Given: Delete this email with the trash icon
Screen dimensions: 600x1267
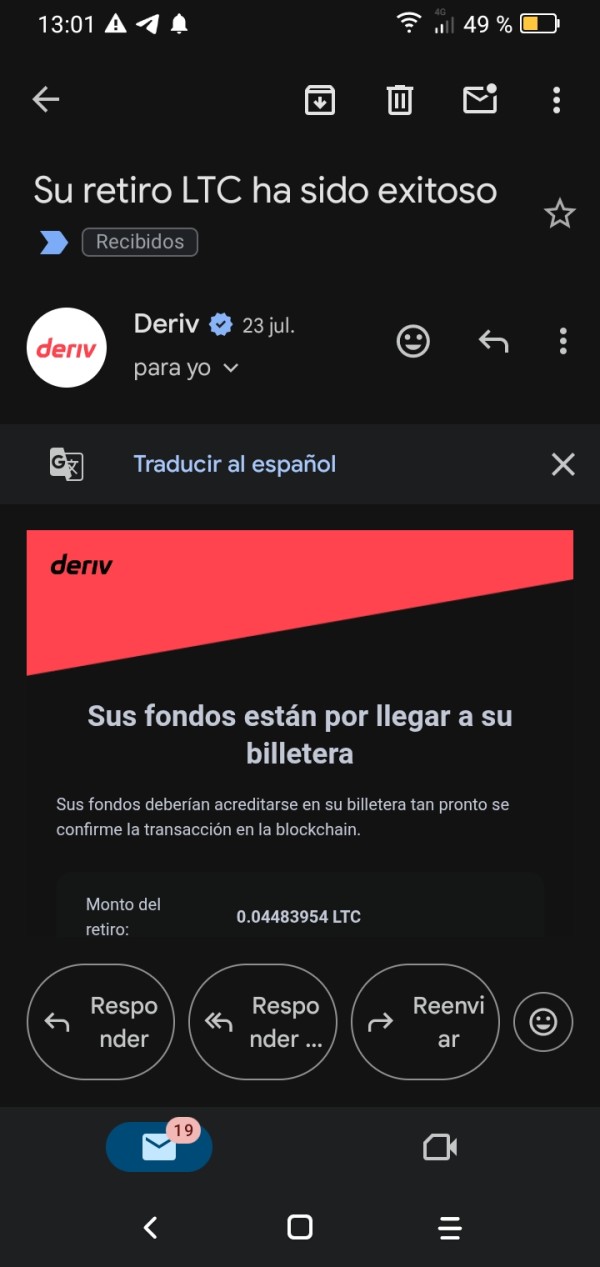Looking at the screenshot, I should pyautogui.click(x=400, y=99).
